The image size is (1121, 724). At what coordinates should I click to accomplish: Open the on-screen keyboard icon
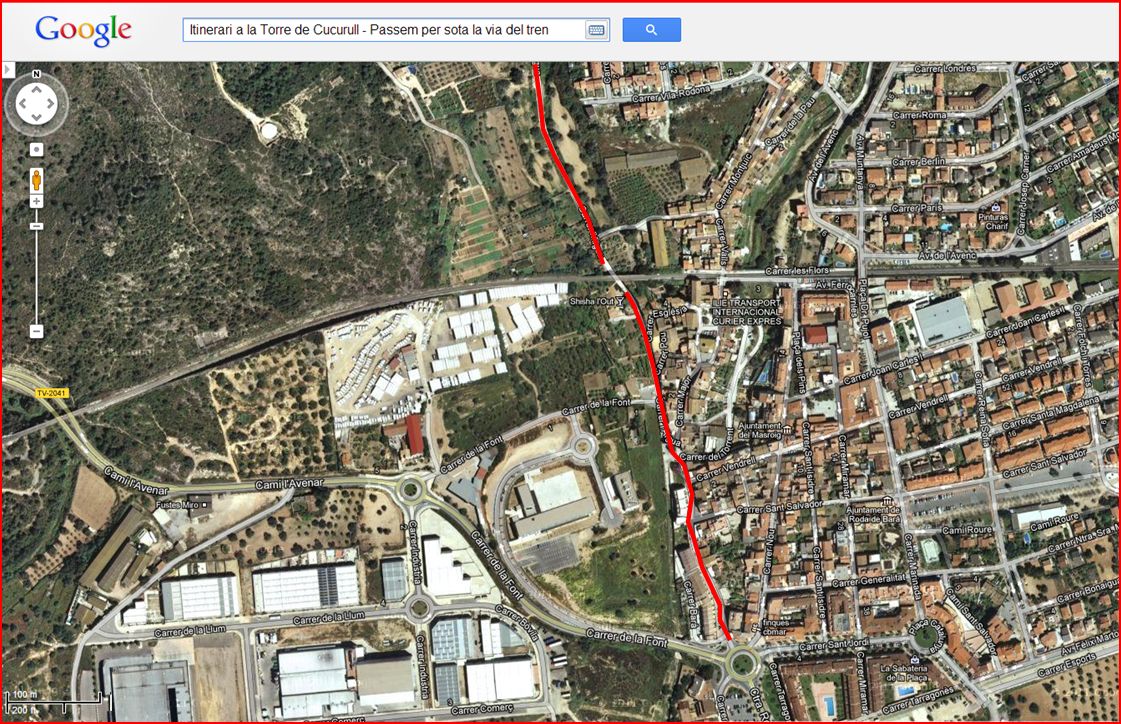[596, 30]
